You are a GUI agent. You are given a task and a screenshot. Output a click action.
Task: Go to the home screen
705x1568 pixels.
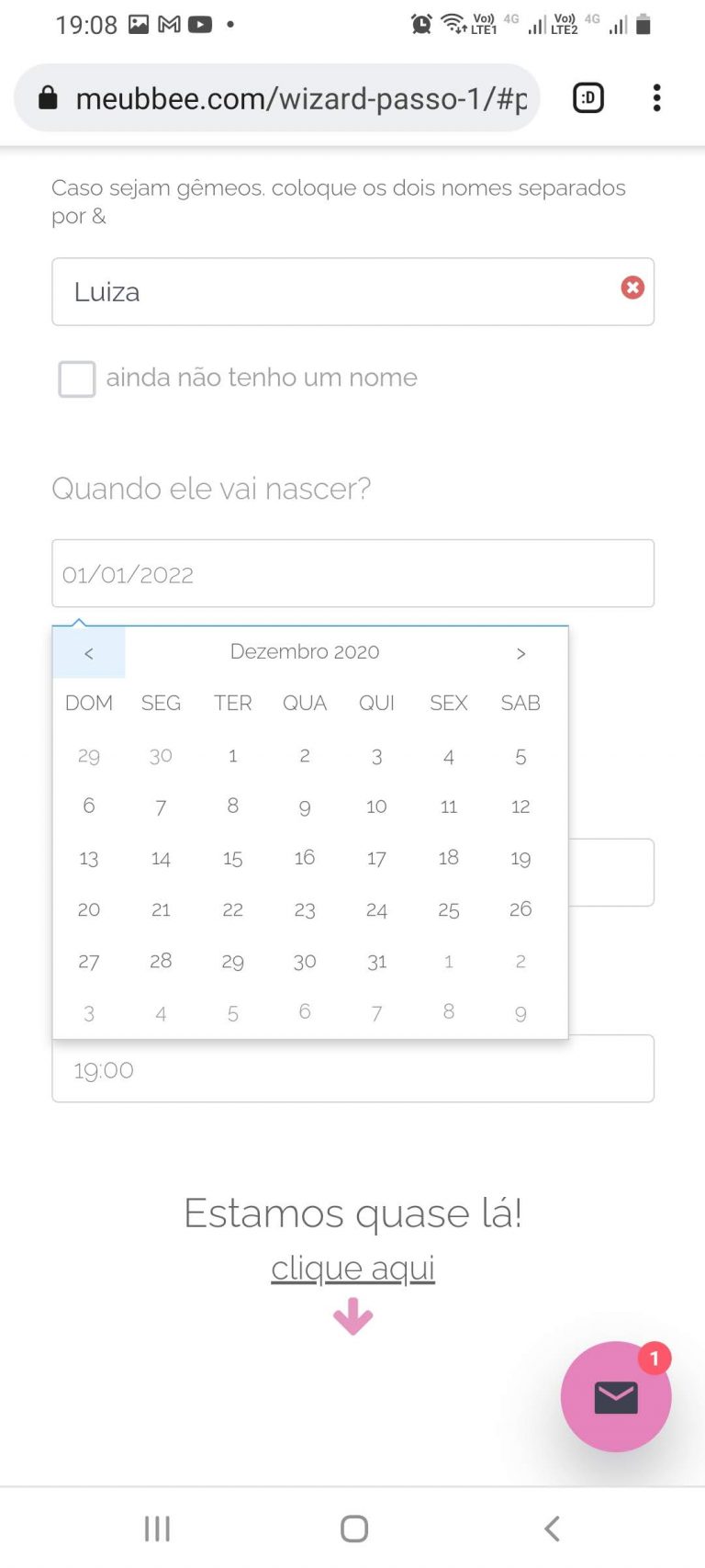(354, 1529)
